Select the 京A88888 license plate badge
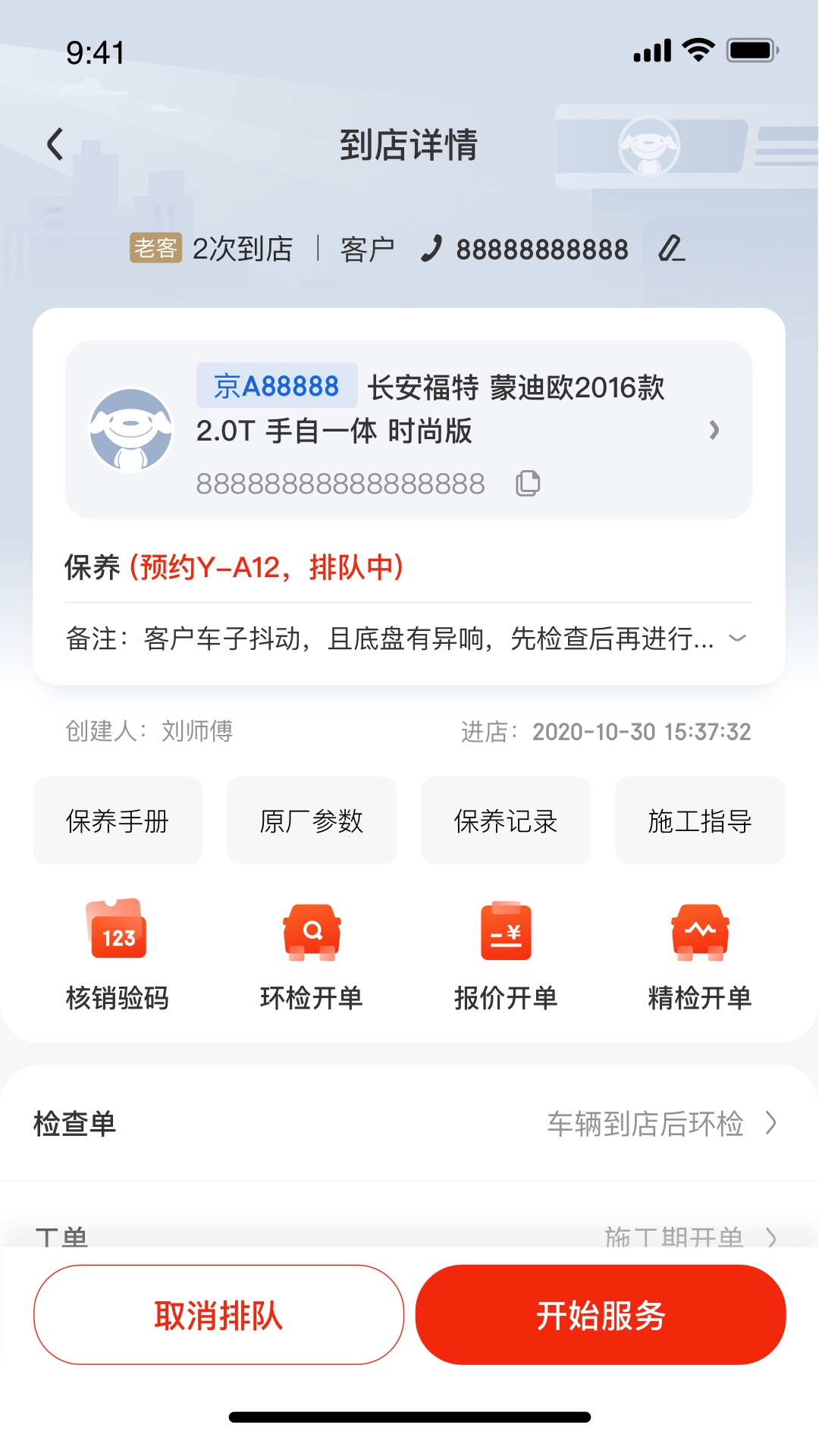819x1456 pixels. [x=277, y=386]
